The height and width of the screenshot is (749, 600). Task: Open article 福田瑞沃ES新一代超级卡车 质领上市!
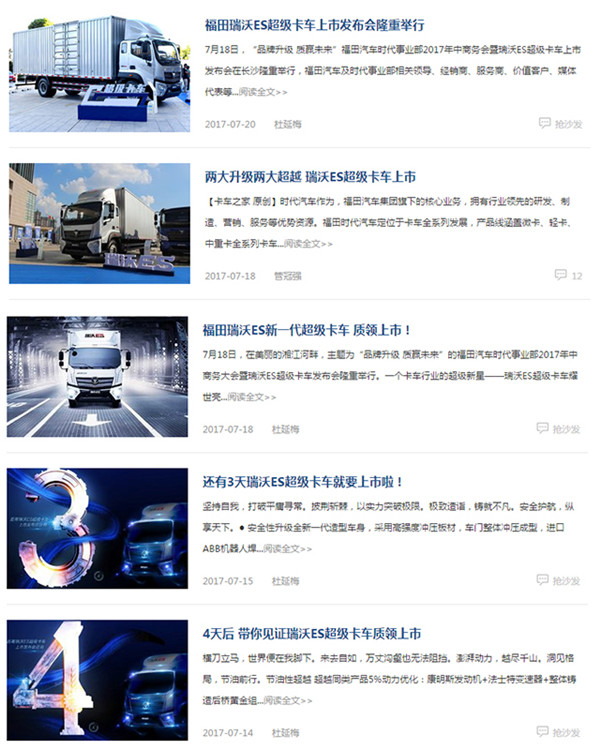[x=308, y=330]
